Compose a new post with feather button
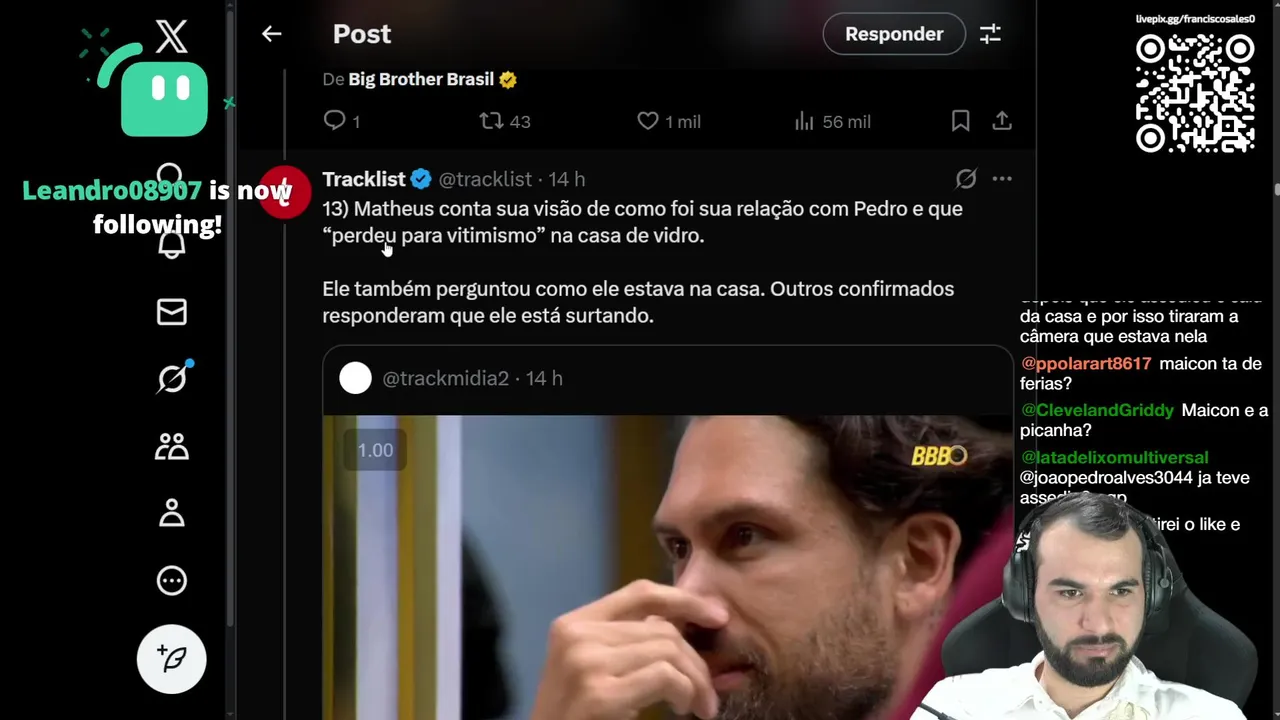1280x720 pixels. point(172,659)
